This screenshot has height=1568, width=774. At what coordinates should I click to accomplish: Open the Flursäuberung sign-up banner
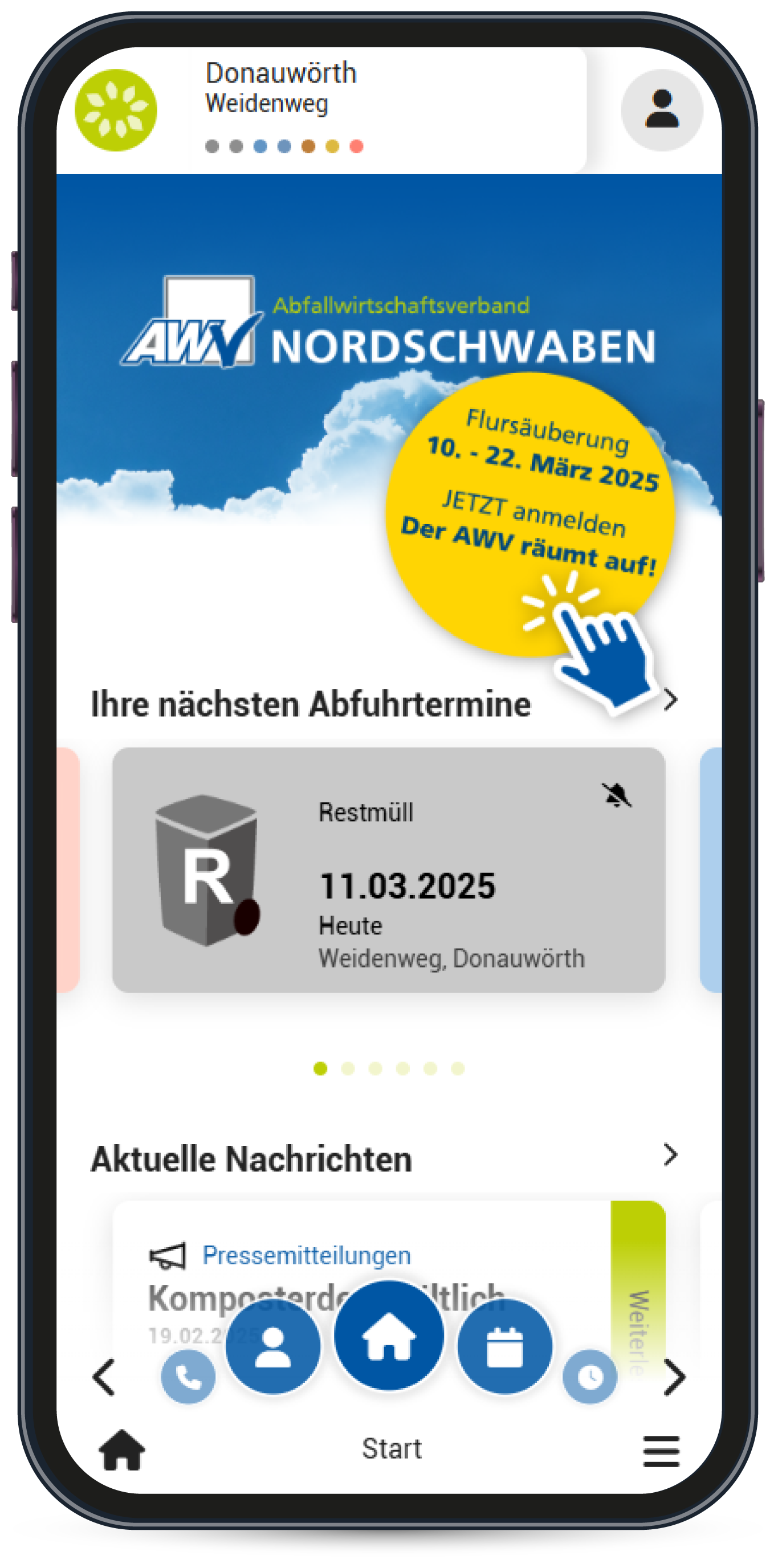click(x=529, y=515)
